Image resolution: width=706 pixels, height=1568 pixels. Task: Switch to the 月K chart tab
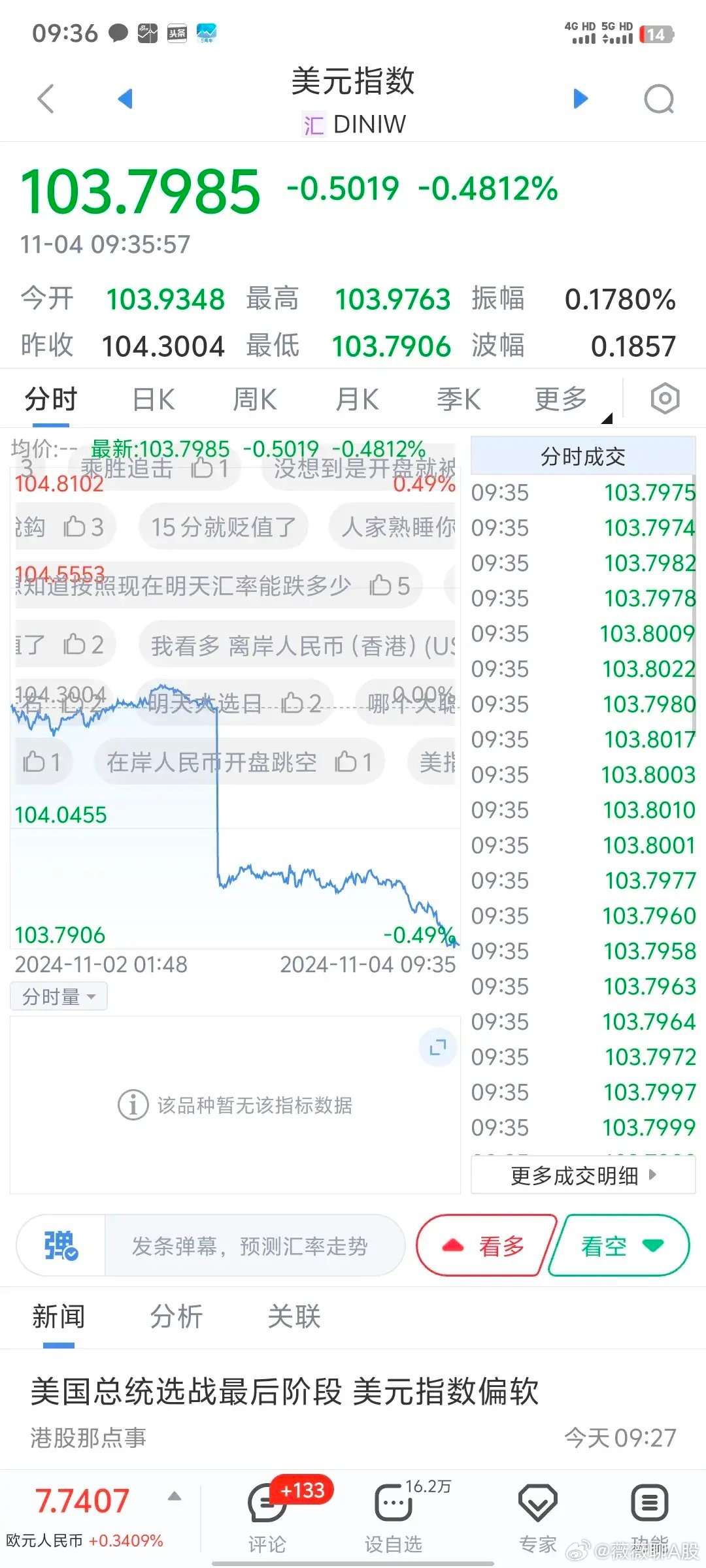click(357, 399)
